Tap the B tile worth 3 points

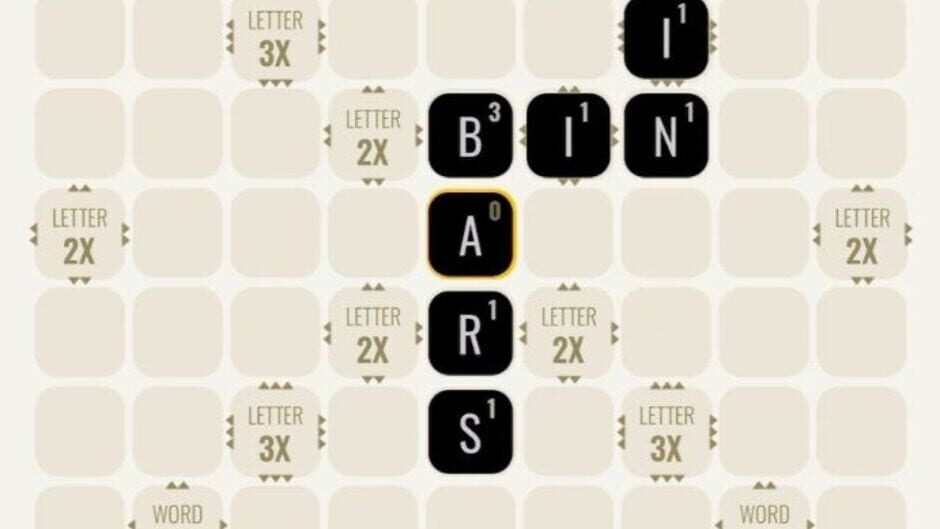coord(470,136)
